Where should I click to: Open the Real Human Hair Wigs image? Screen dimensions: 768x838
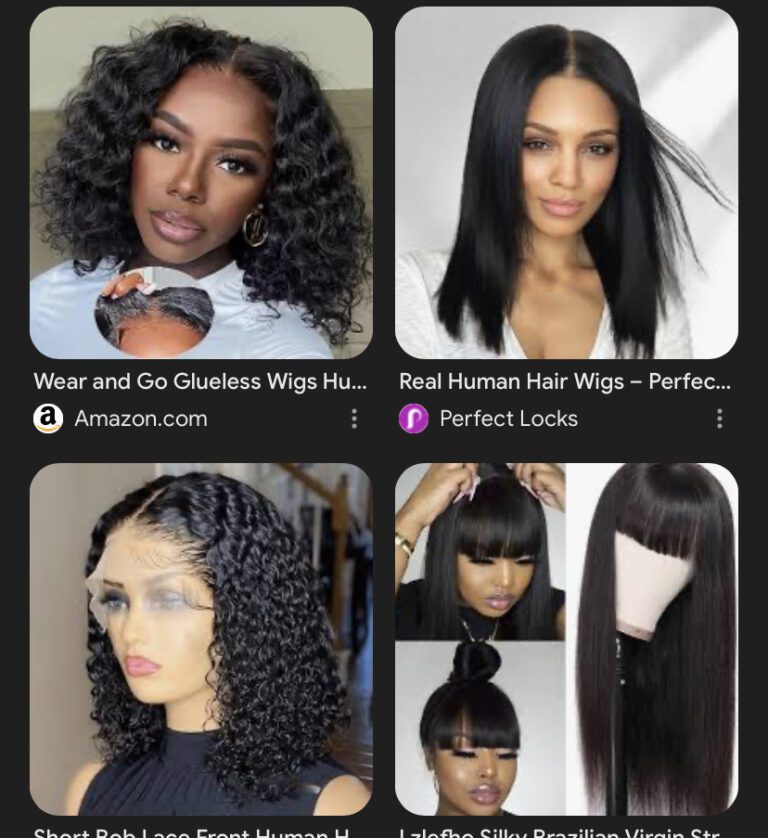point(566,183)
